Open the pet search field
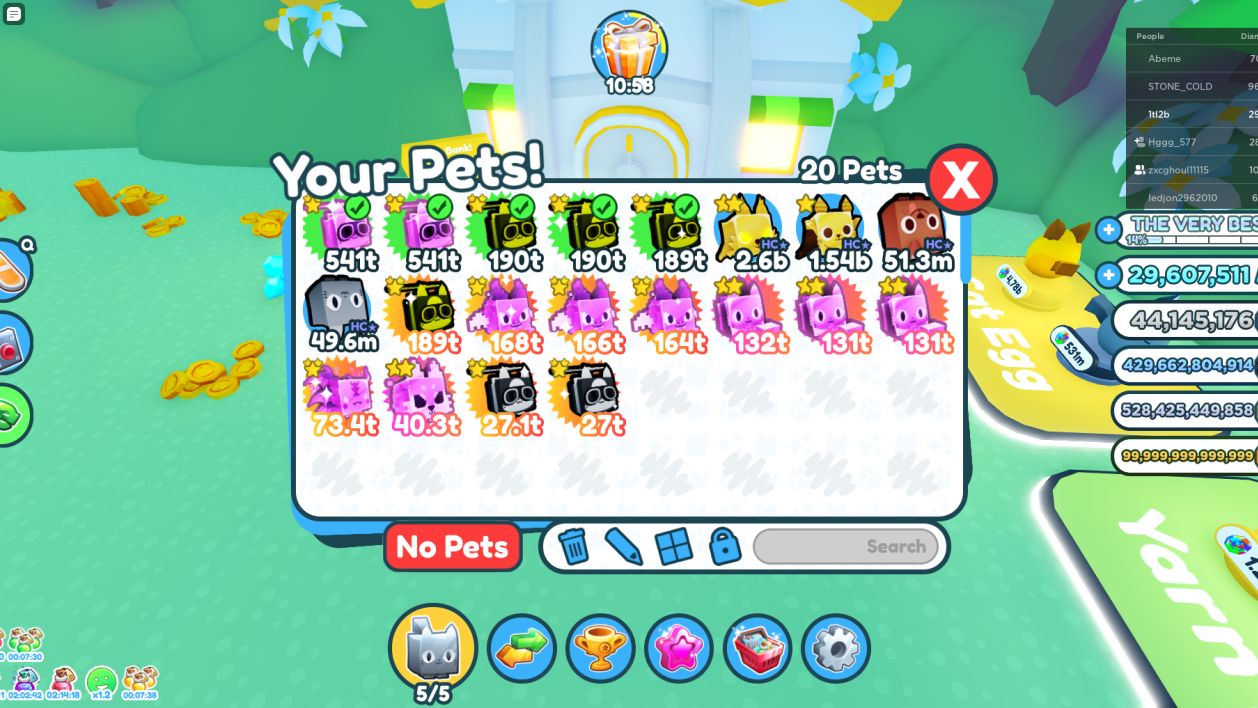Viewport: 1258px width, 708px height. [845, 547]
